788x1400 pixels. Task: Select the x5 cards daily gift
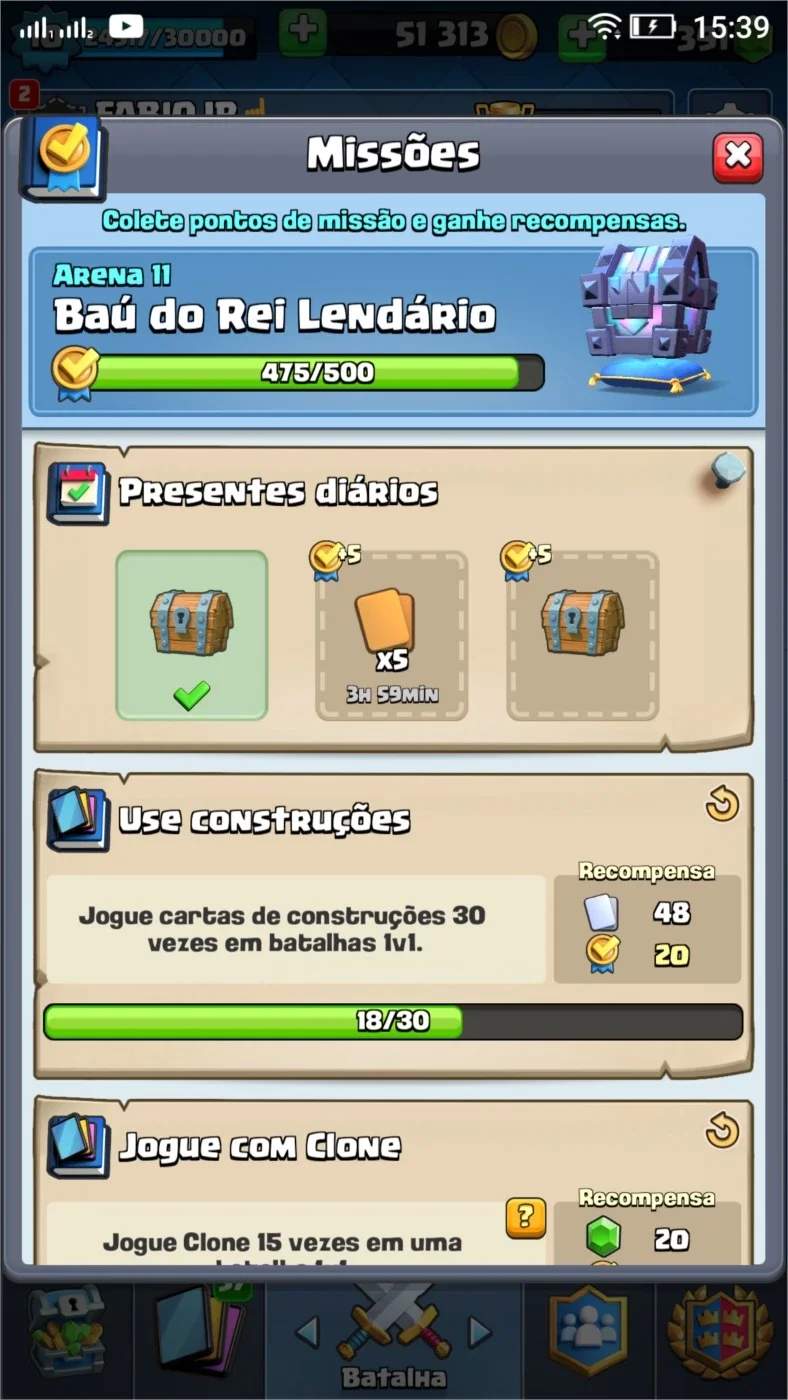click(391, 635)
